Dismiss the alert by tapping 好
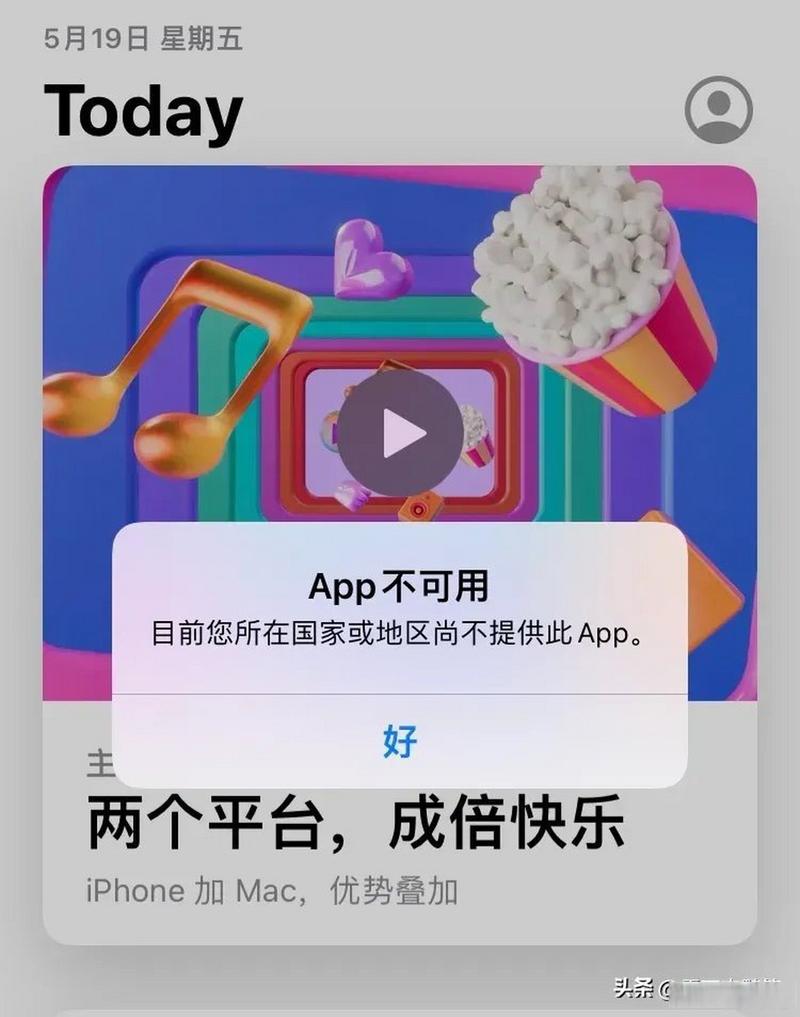800x1017 pixels. [x=399, y=741]
